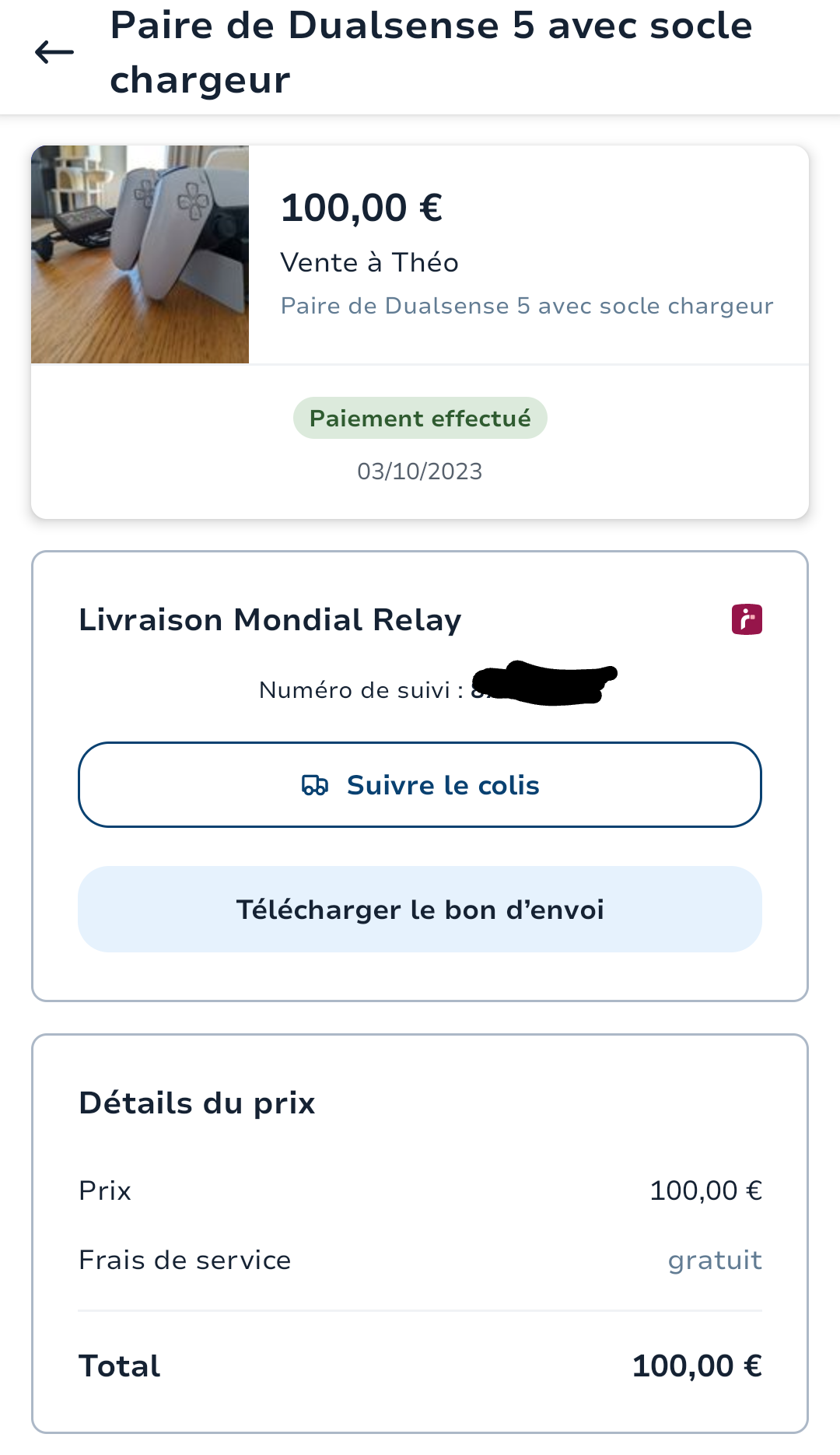Tap the Suivre le colis button

coord(420,785)
